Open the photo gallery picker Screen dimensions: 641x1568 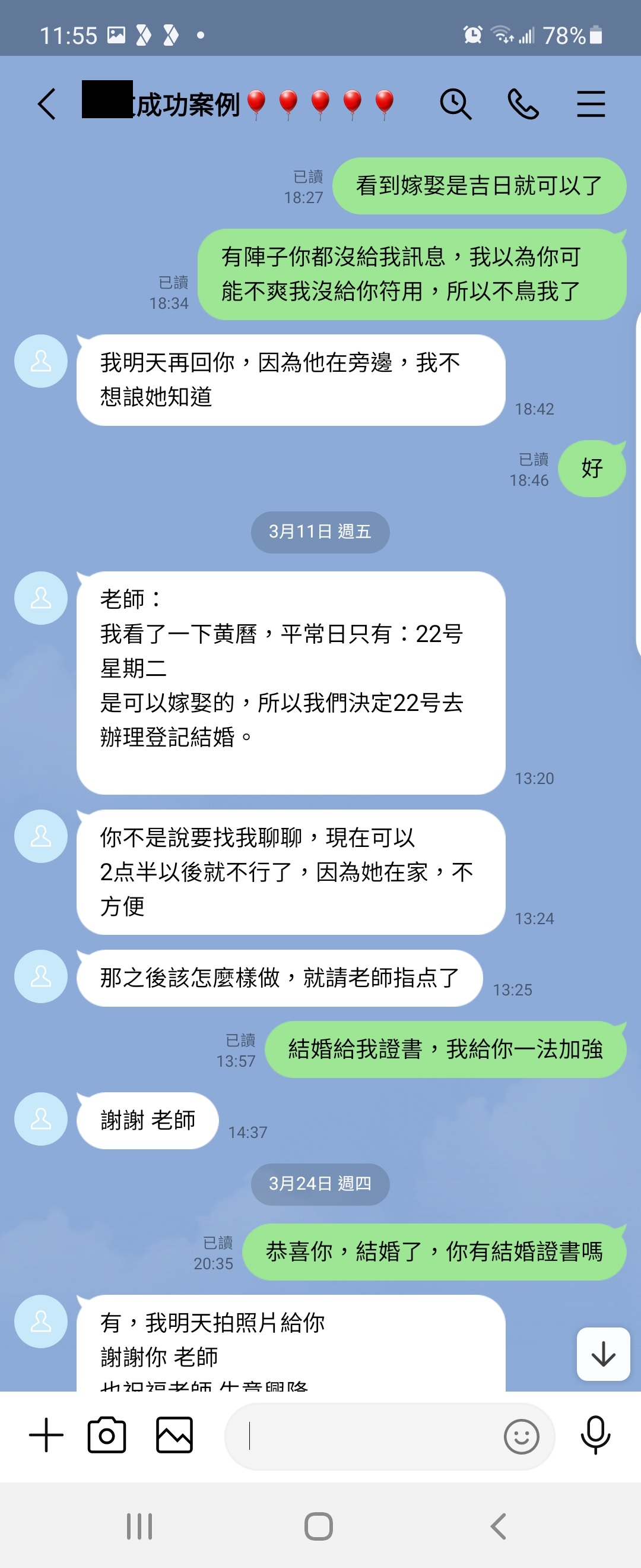pos(174,1436)
